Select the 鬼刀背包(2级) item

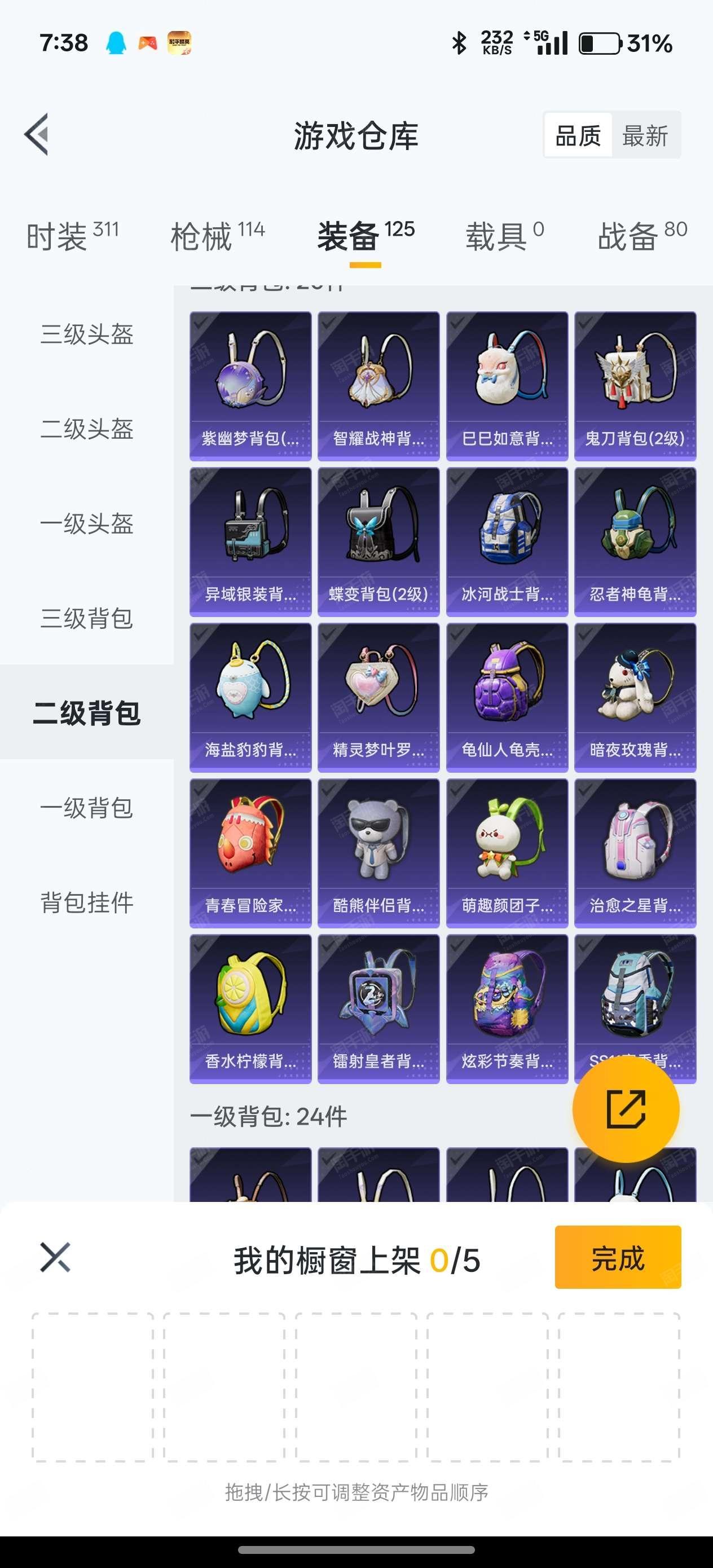pyautogui.click(x=635, y=386)
